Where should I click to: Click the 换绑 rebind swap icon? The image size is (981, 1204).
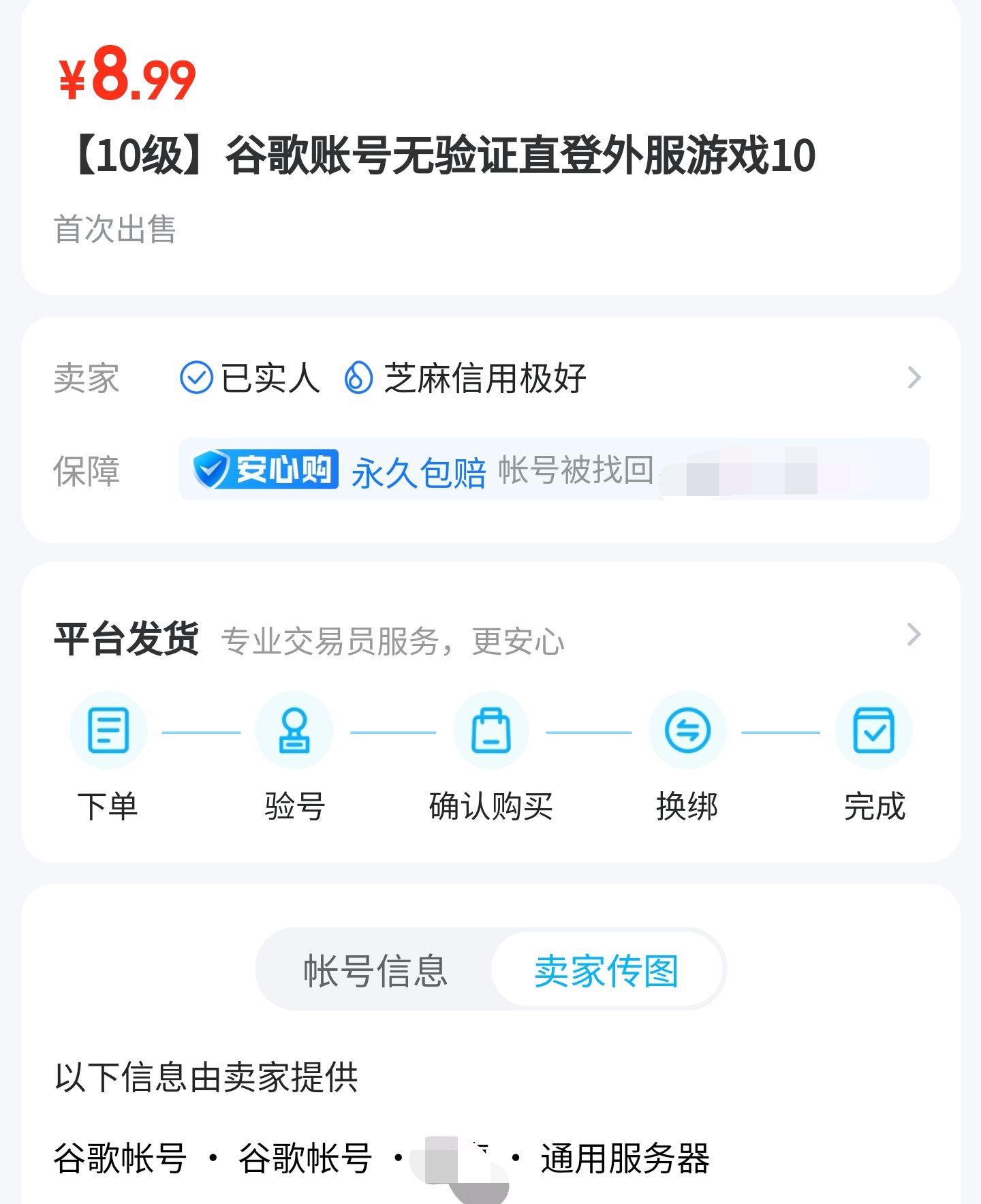click(x=688, y=730)
